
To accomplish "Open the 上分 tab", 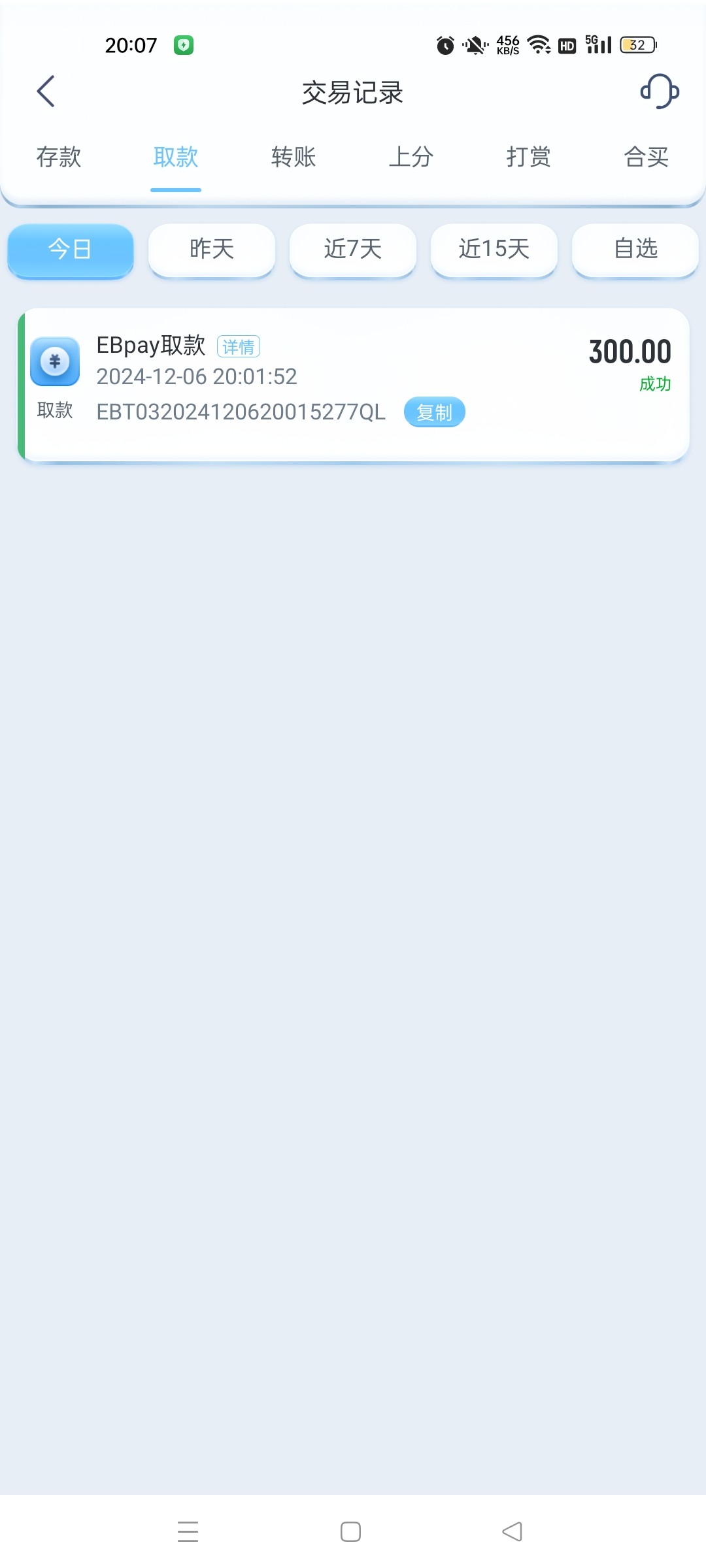I will coord(411,157).
